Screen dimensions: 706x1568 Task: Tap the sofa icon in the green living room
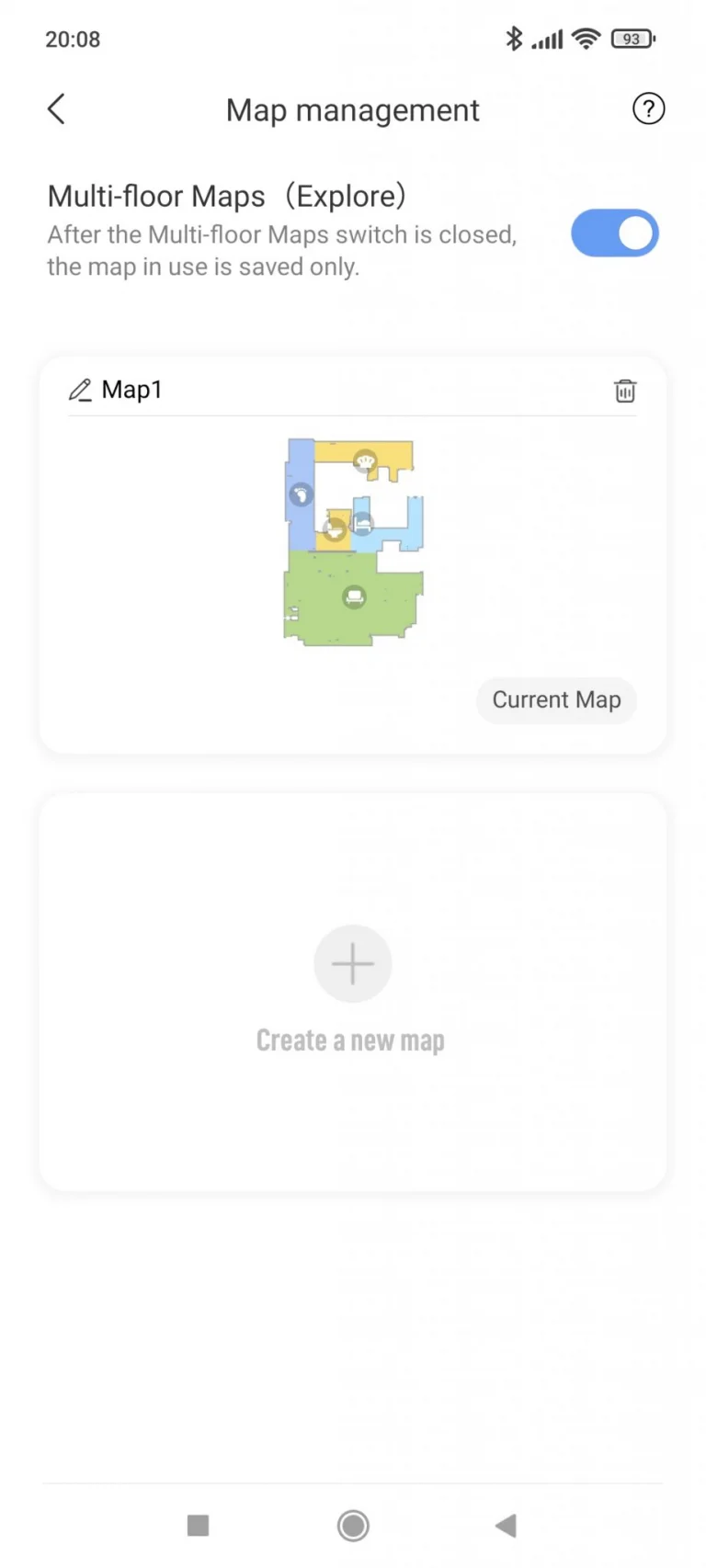click(354, 597)
